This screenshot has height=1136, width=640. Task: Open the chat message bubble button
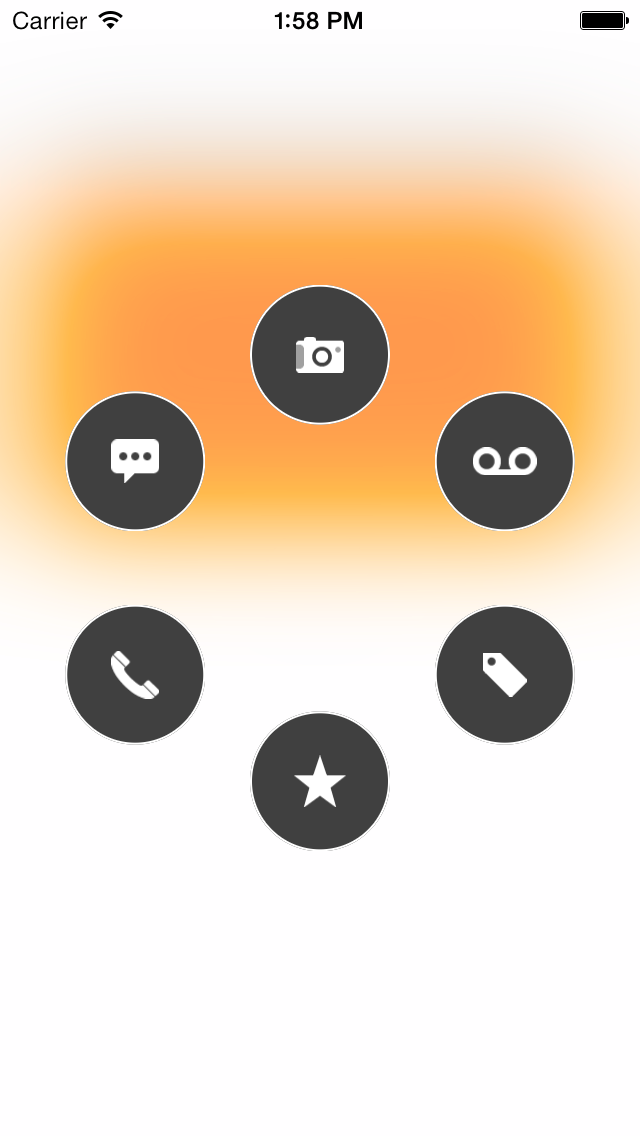(x=135, y=461)
